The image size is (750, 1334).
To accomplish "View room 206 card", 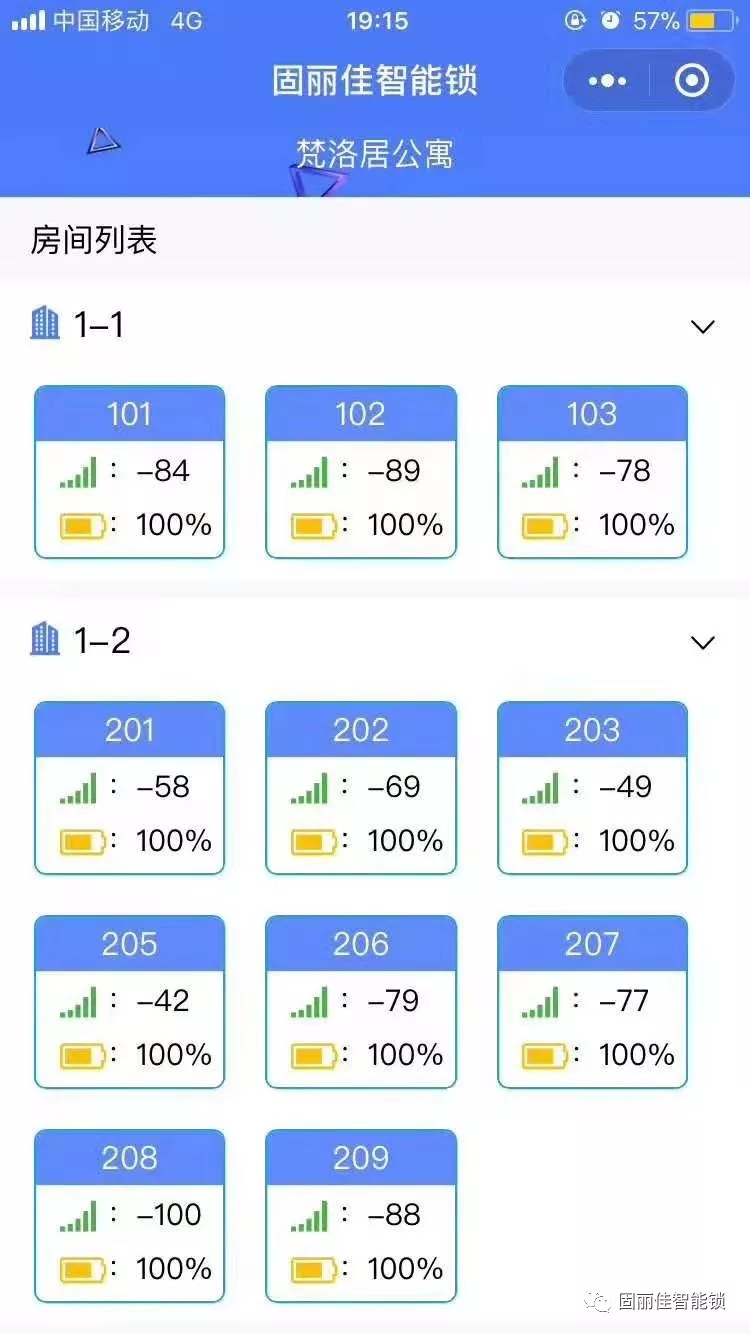I will [x=361, y=1001].
